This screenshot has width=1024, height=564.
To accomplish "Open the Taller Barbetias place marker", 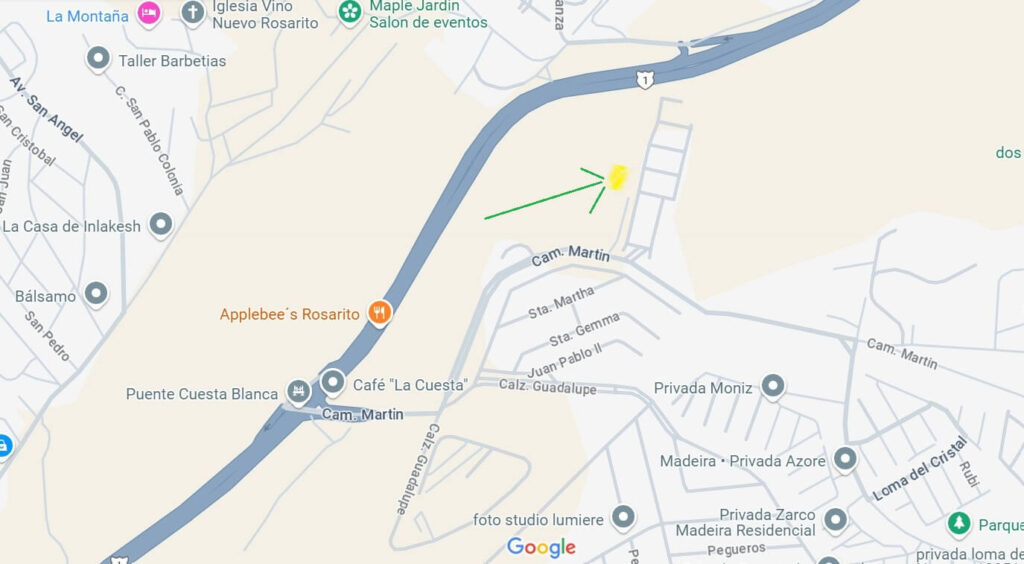I will (x=98, y=60).
